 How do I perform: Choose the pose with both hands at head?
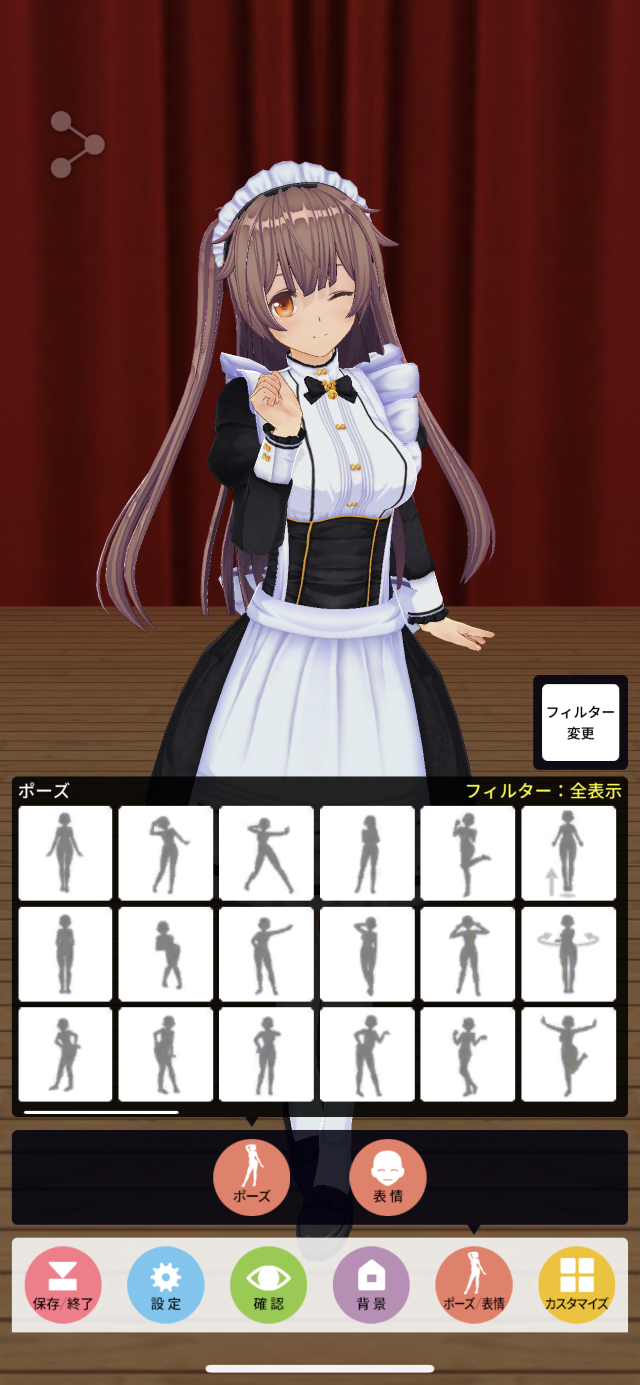tap(467, 954)
